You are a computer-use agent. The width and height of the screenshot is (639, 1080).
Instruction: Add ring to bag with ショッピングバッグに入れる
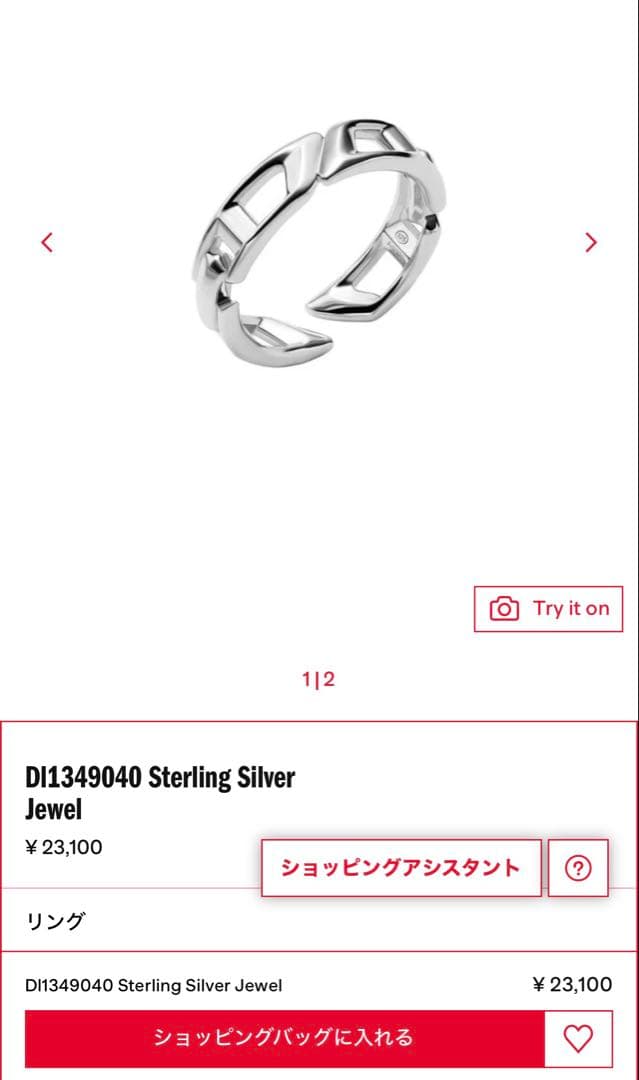pyautogui.click(x=284, y=1038)
